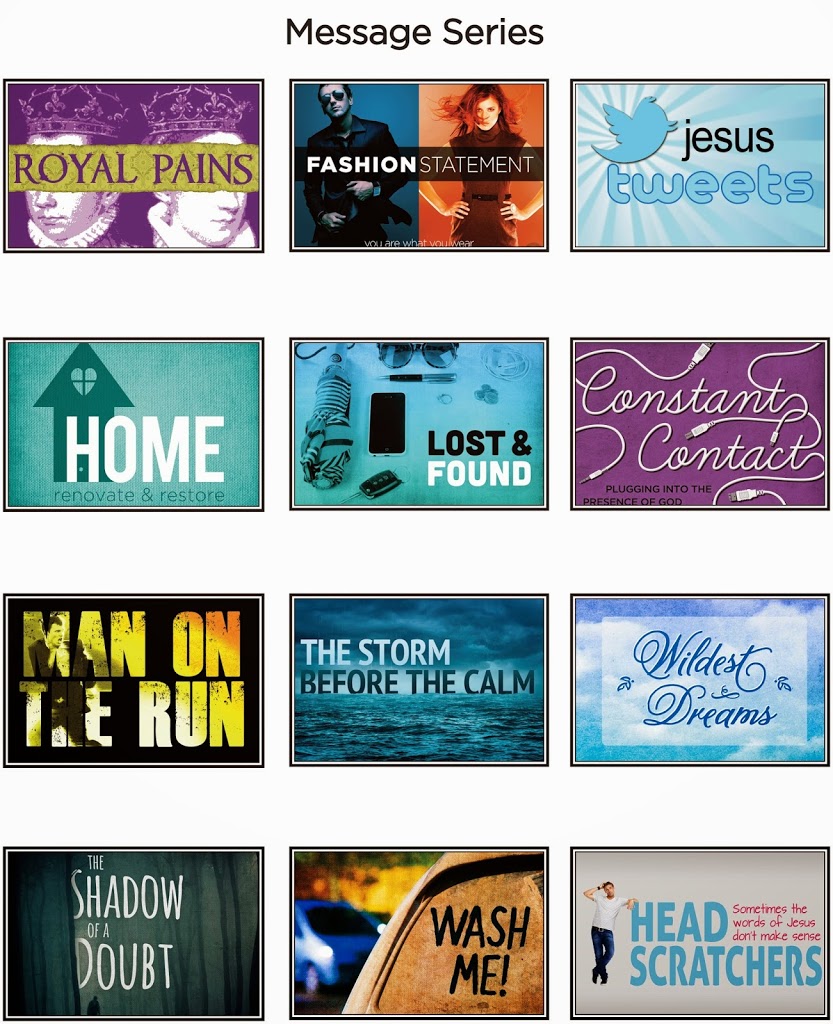Open the Constant Contact series tile
This screenshot has height=1024, width=833.
[700, 424]
